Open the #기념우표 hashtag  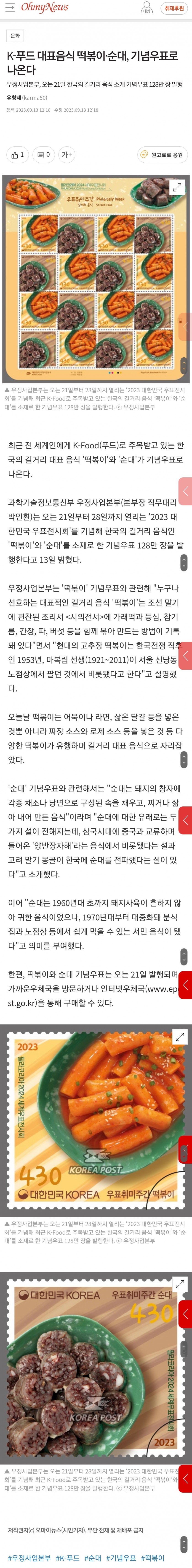[121, 1558]
